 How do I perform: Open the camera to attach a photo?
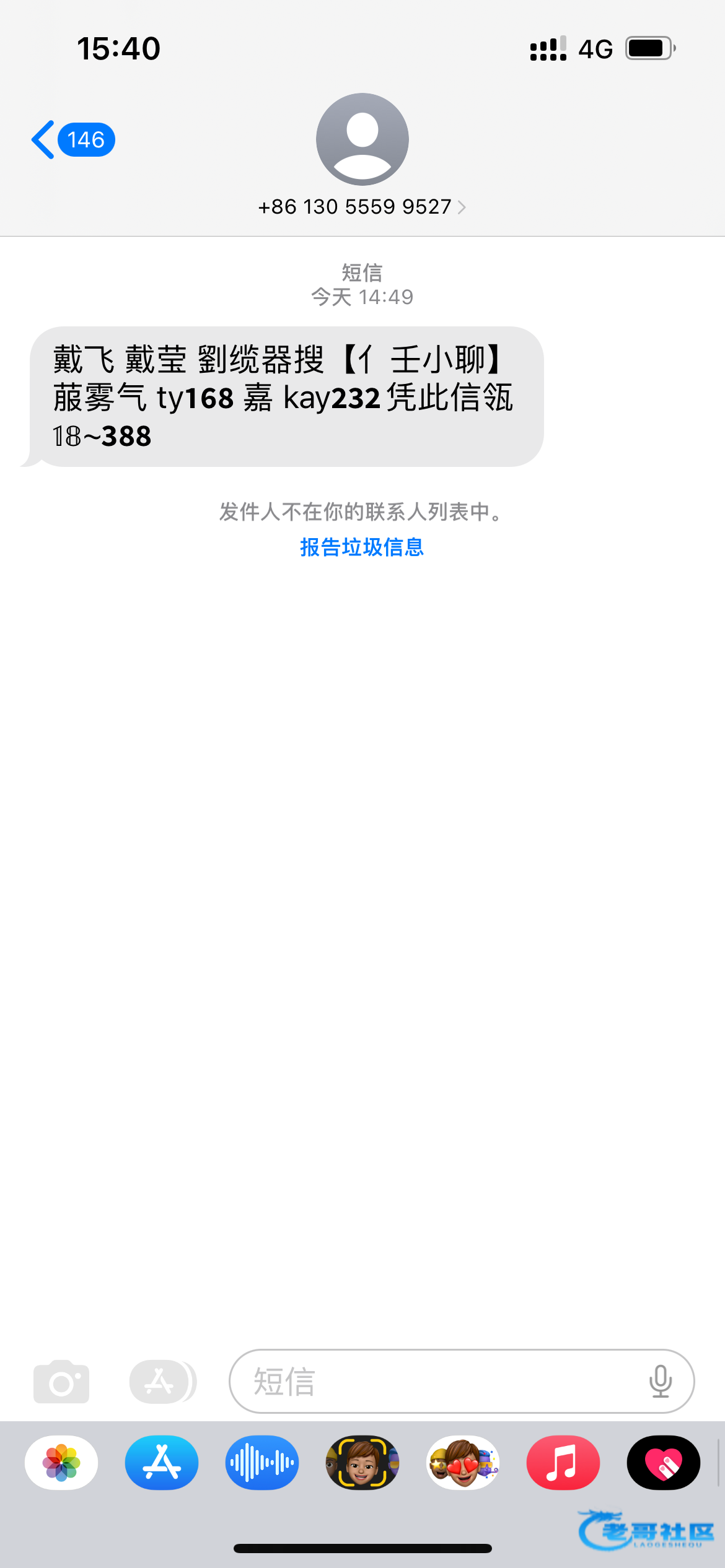(x=61, y=1382)
